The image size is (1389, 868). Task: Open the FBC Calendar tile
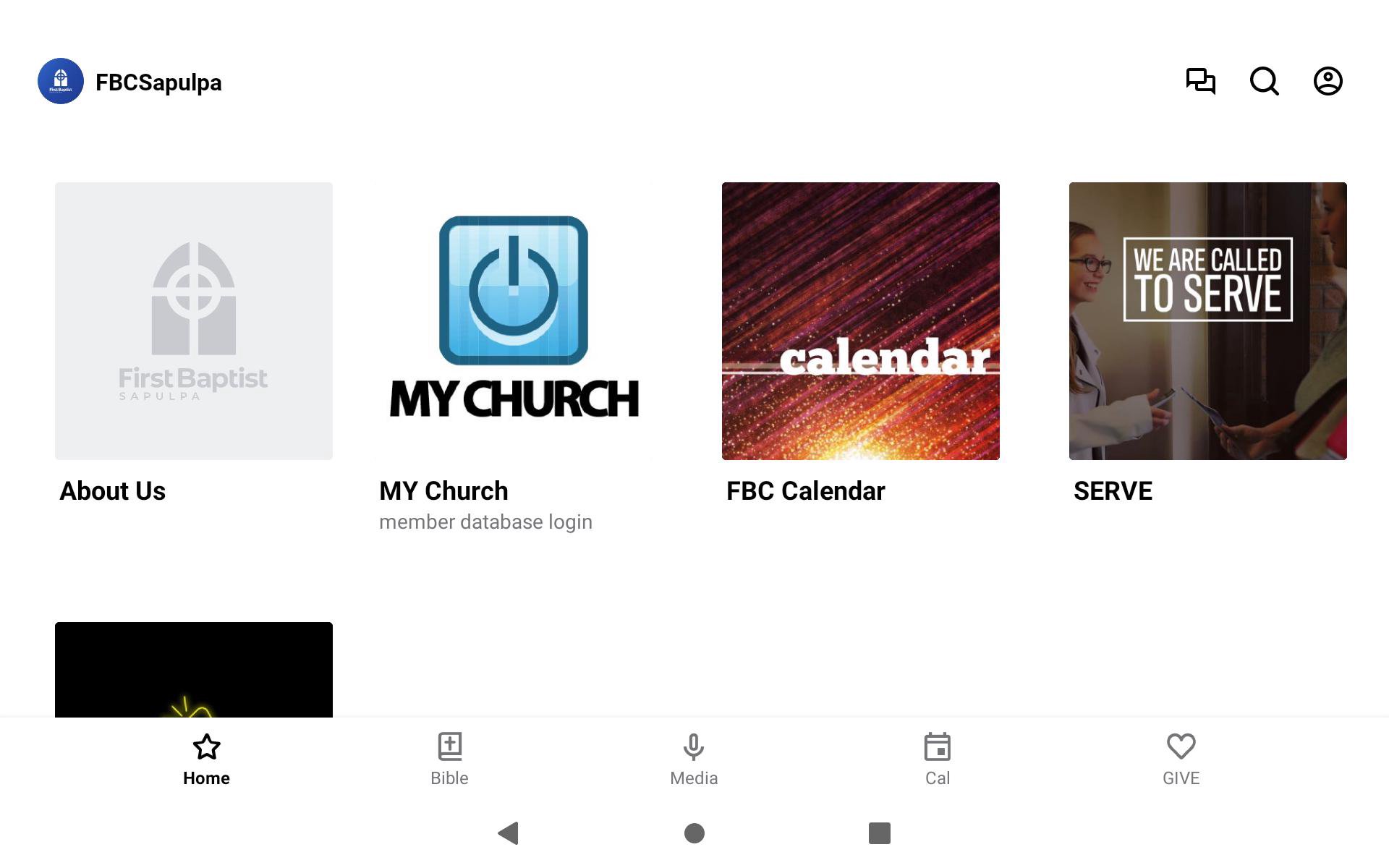(x=861, y=321)
